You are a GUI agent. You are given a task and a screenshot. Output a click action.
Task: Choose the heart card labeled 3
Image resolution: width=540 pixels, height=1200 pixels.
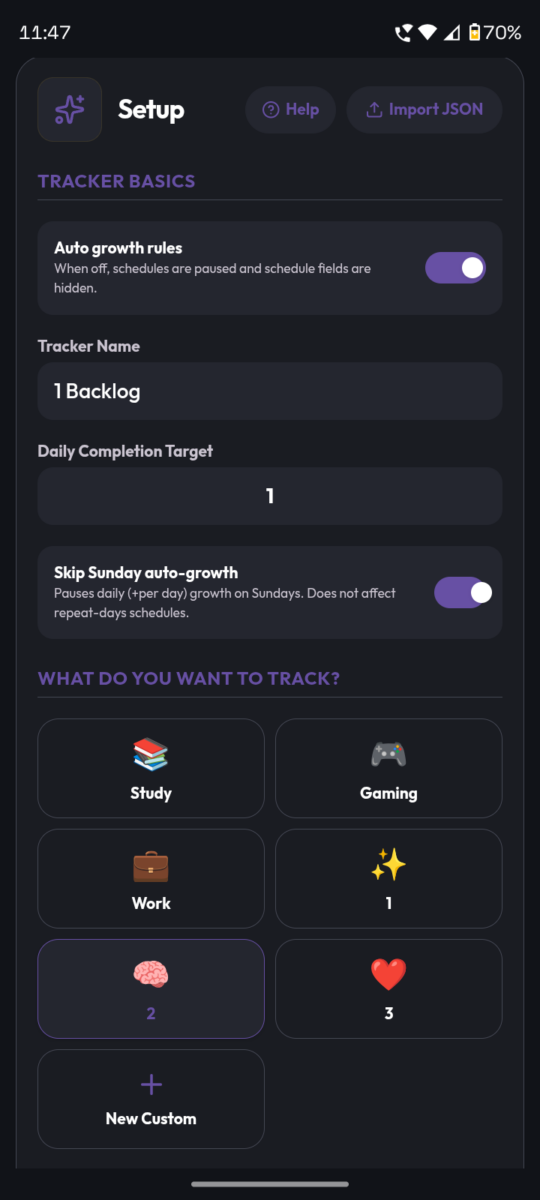pyautogui.click(x=389, y=988)
